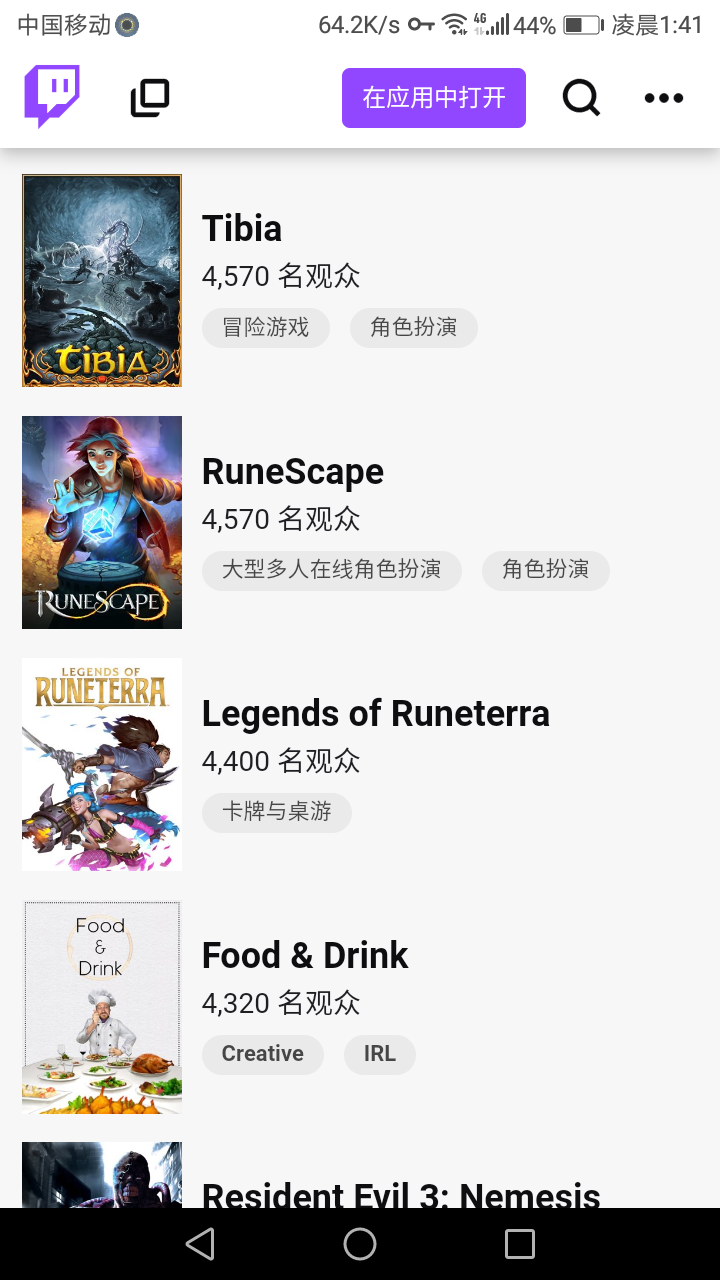
Task: Tap the system home button
Action: (360, 1244)
